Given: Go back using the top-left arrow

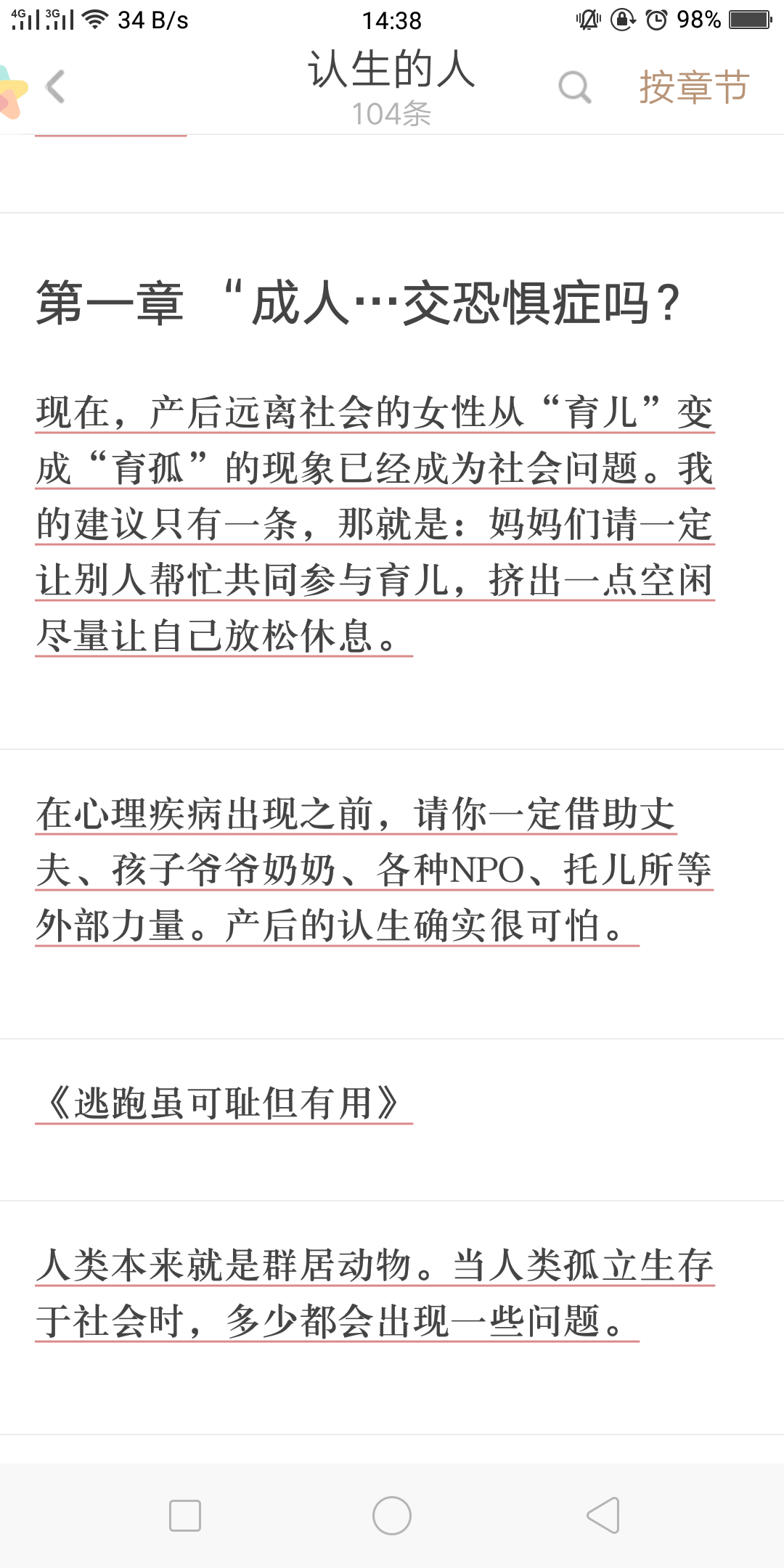Looking at the screenshot, I should tap(56, 87).
